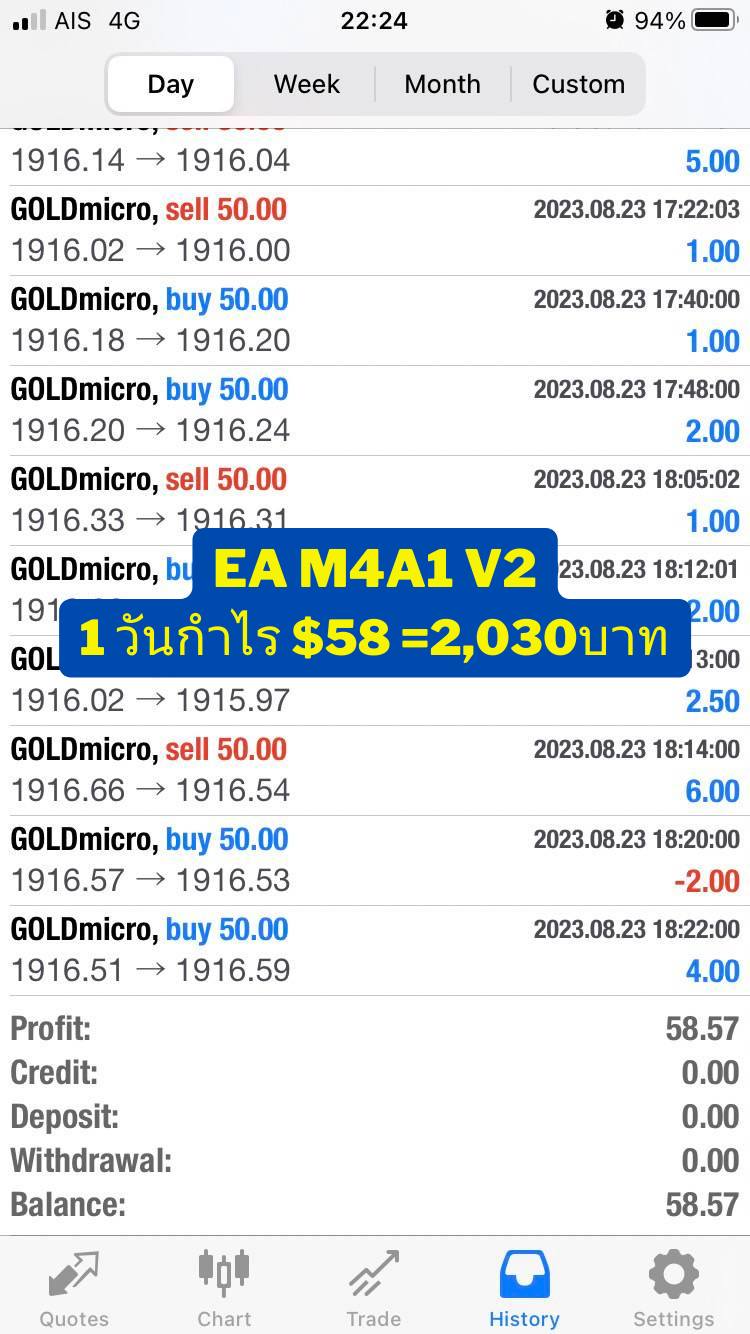
Task: Open the Quotes tab
Action: (74, 1288)
